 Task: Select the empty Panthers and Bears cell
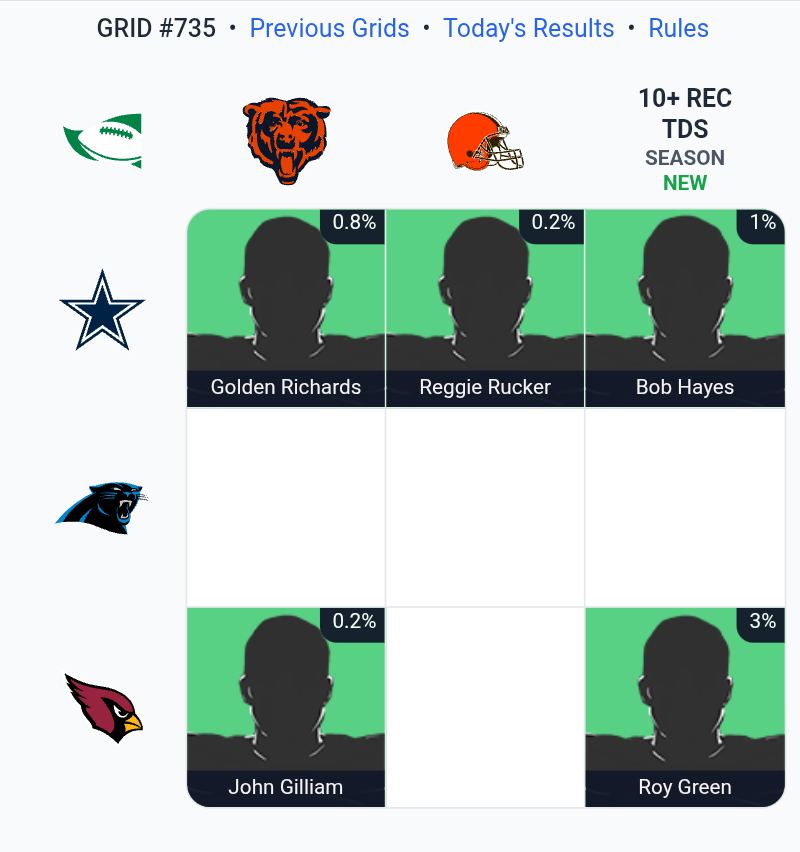(x=286, y=507)
